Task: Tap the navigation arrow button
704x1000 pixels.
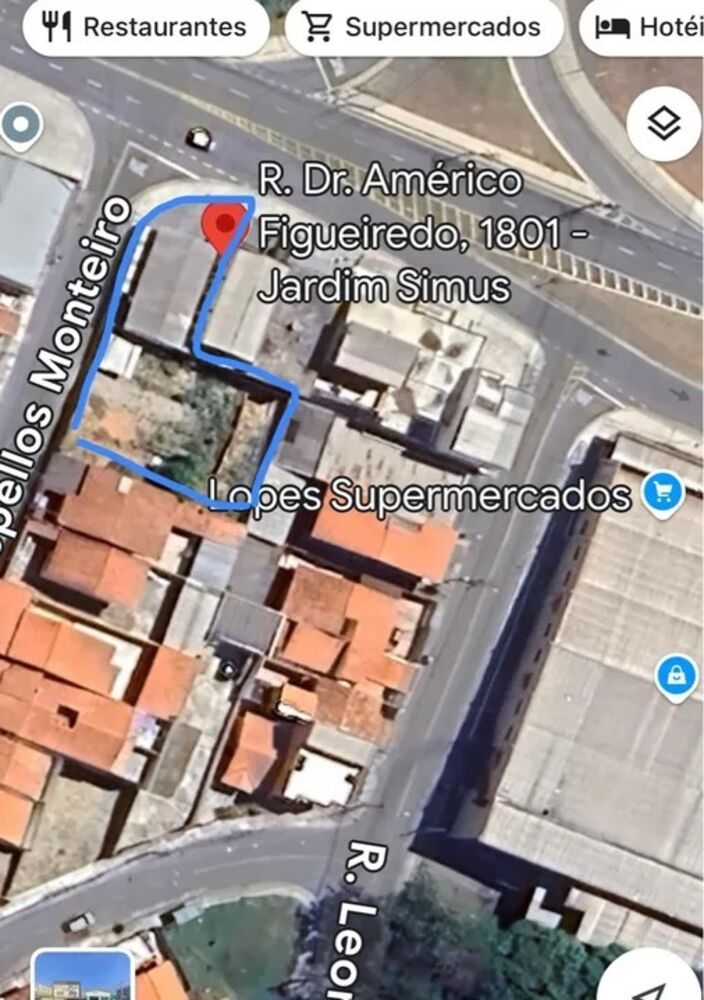Action: pyautogui.click(x=662, y=978)
